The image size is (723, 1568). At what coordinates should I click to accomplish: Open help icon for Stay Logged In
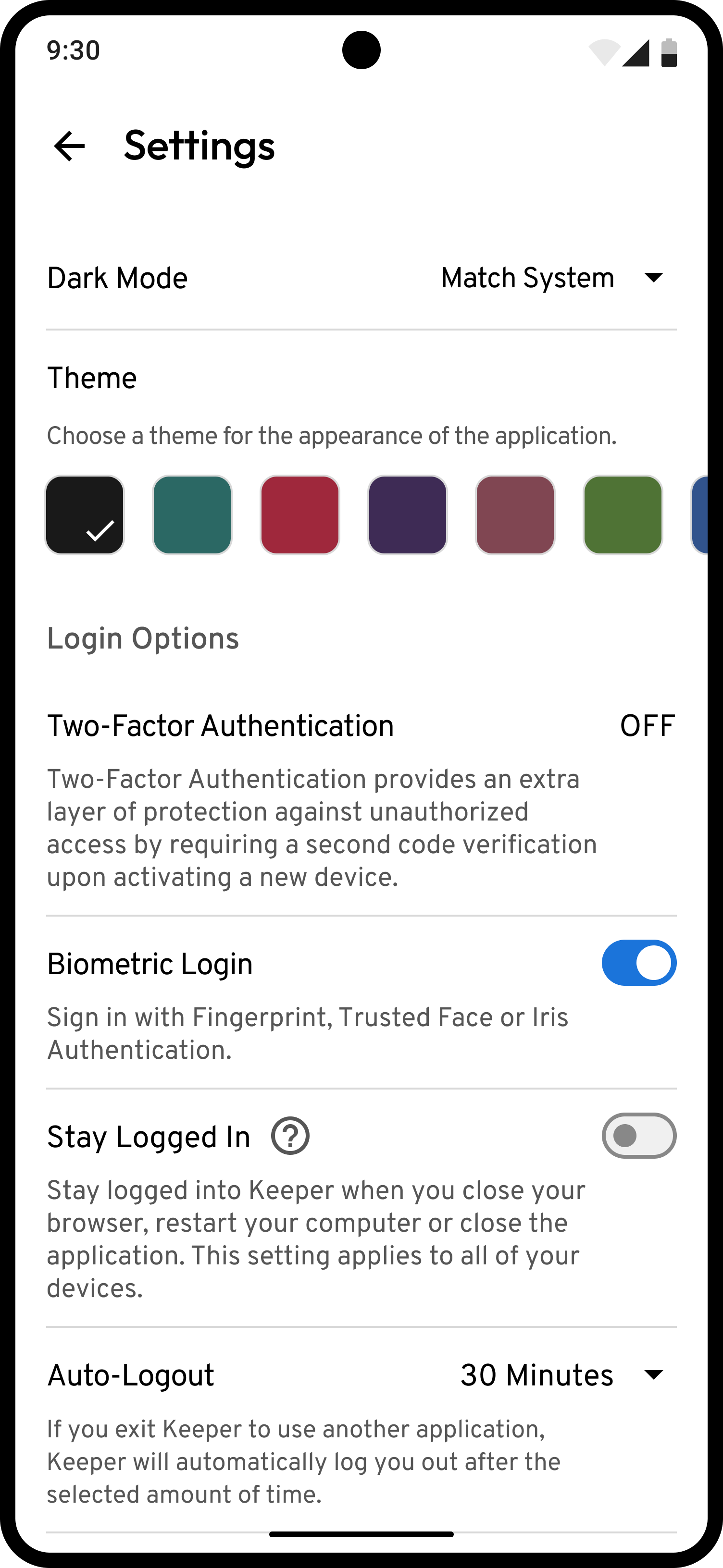290,1136
